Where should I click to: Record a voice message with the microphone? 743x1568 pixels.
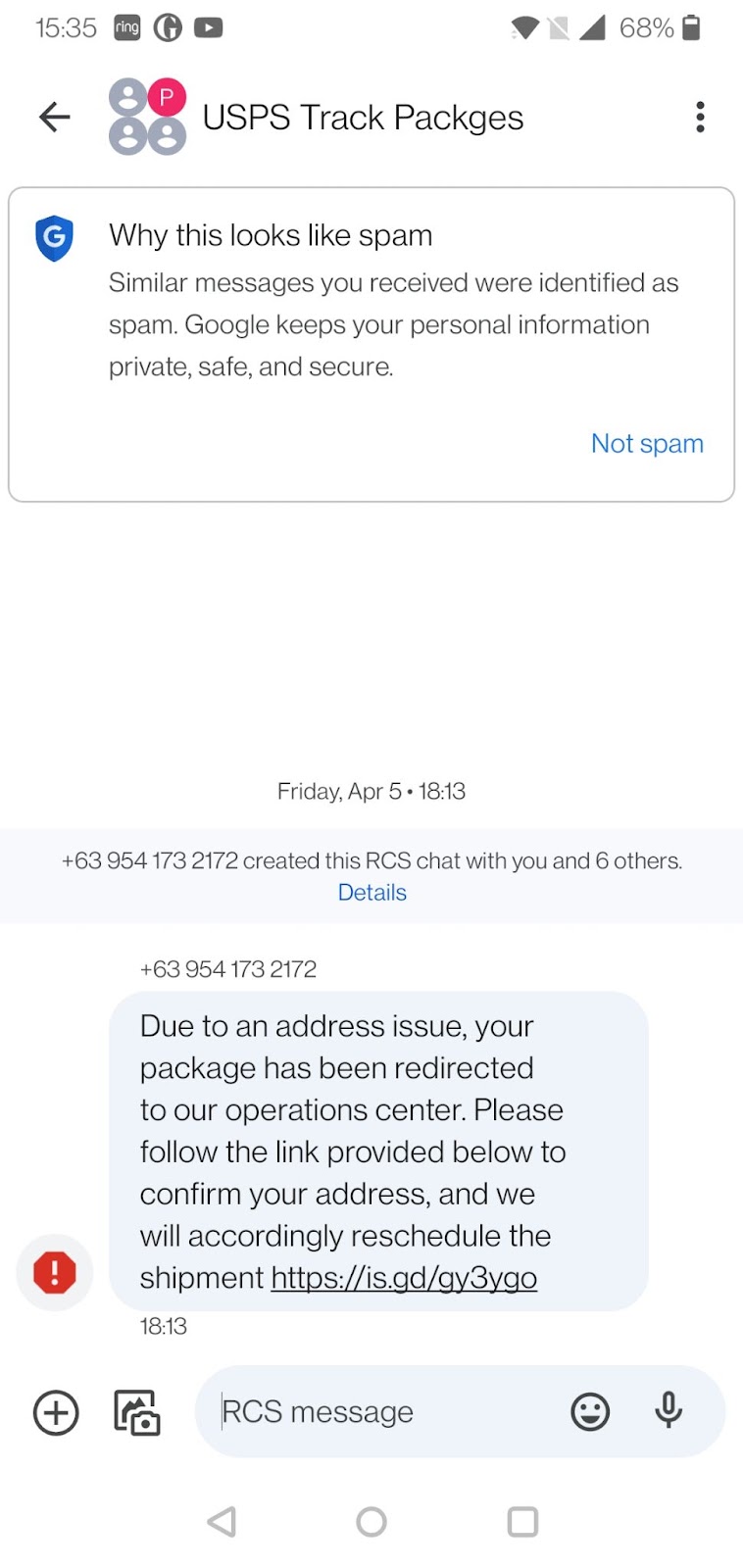point(669,1411)
